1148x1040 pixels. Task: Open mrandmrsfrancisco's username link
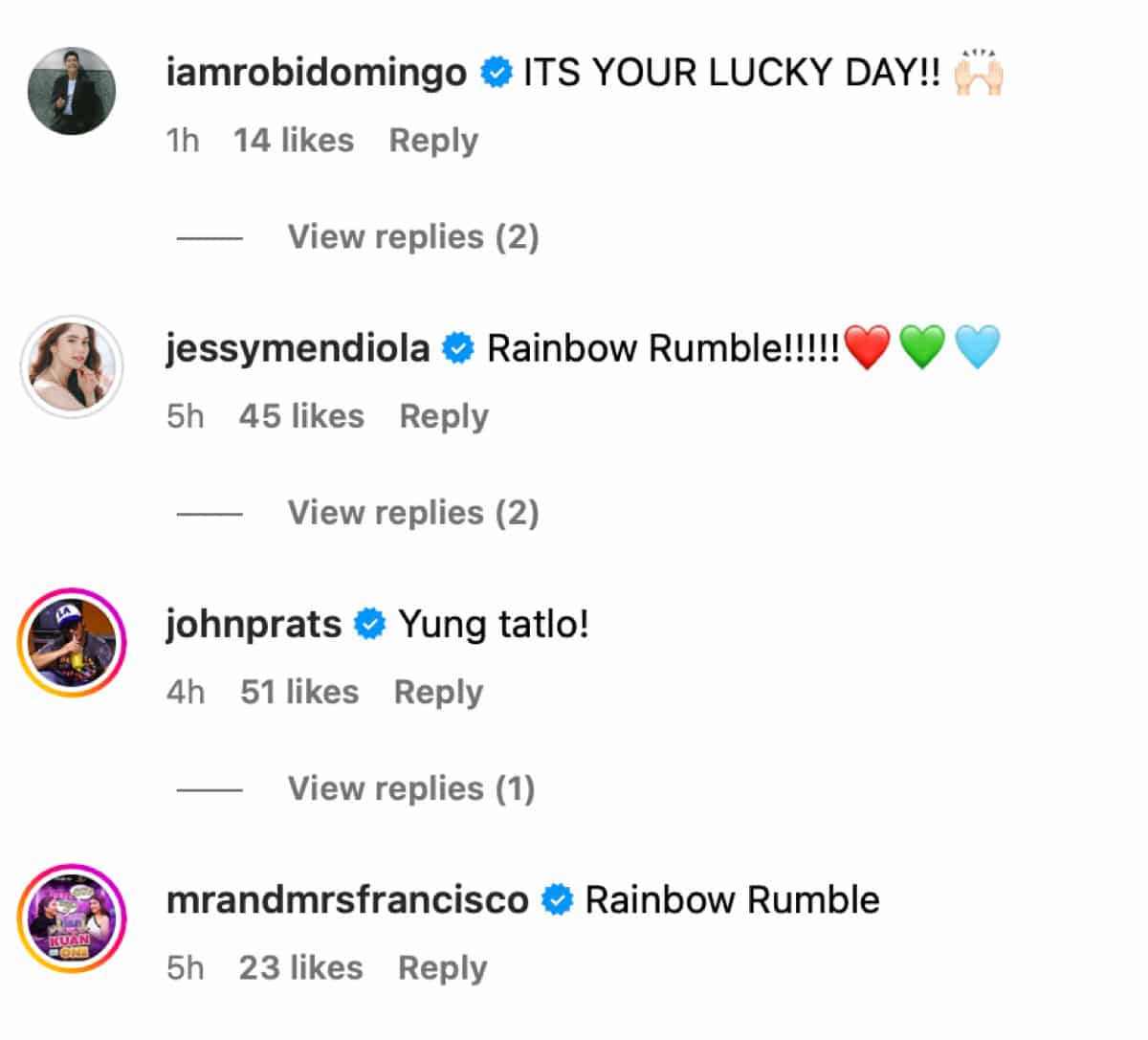[347, 900]
